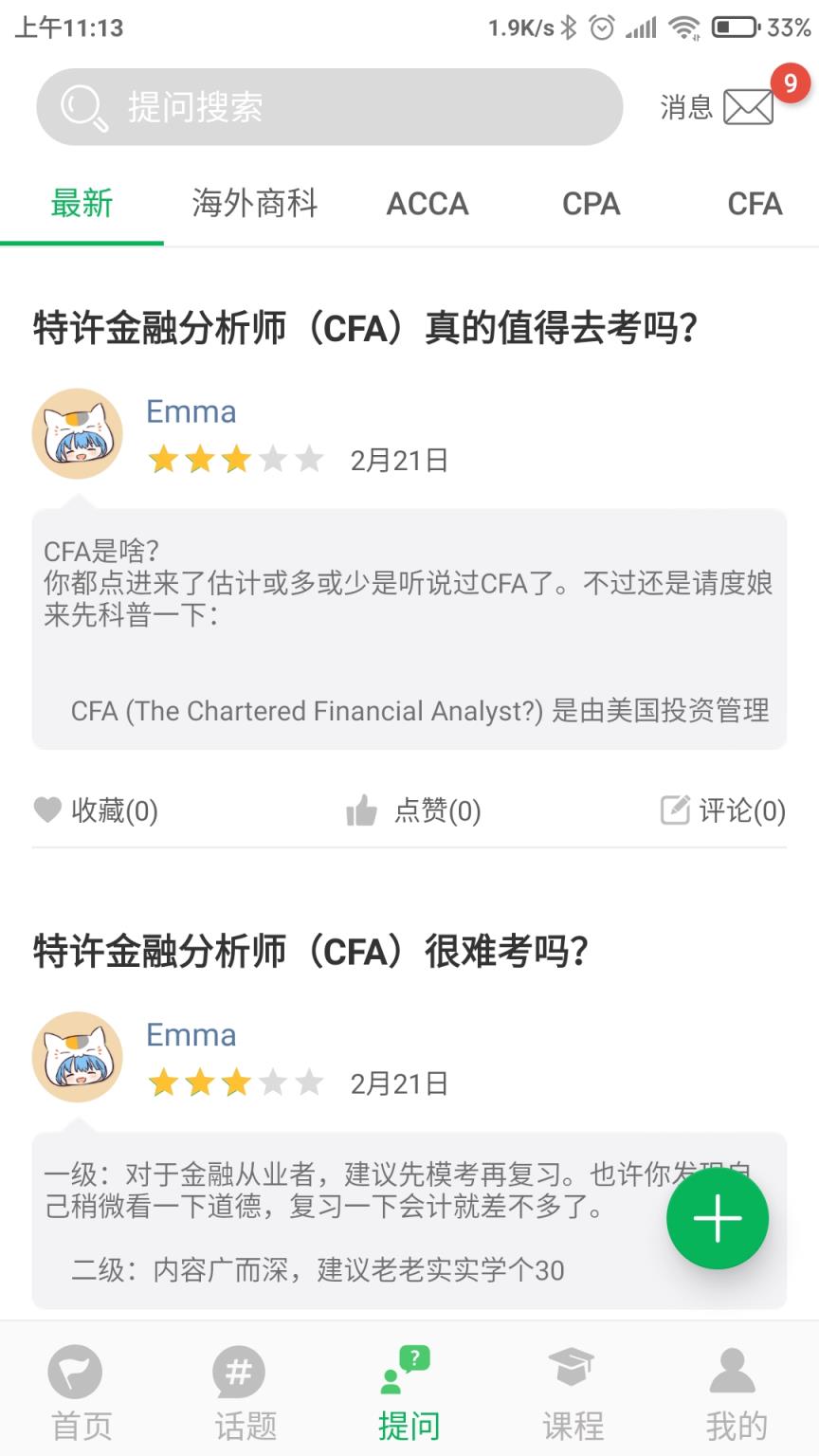Select the CFA tab
The image size is (819, 1456).
pos(755,205)
